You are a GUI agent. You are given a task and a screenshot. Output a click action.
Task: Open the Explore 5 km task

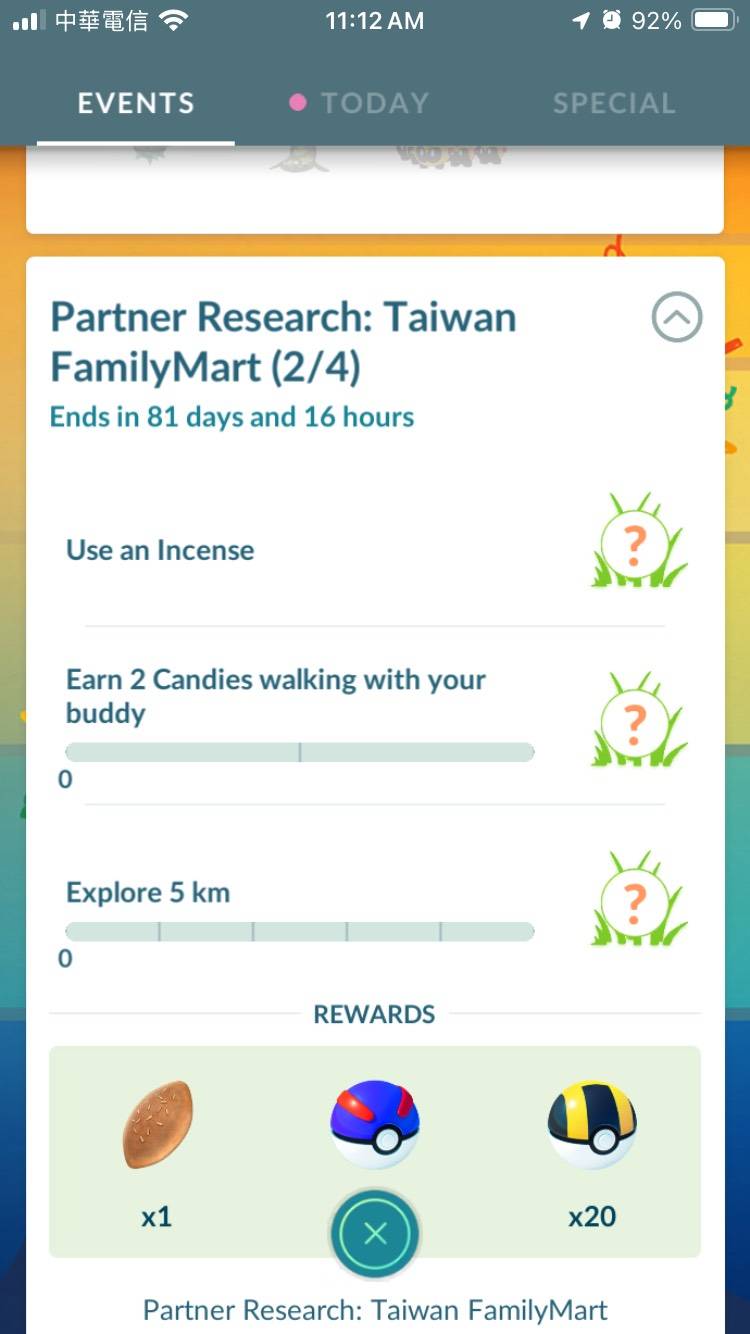click(148, 892)
